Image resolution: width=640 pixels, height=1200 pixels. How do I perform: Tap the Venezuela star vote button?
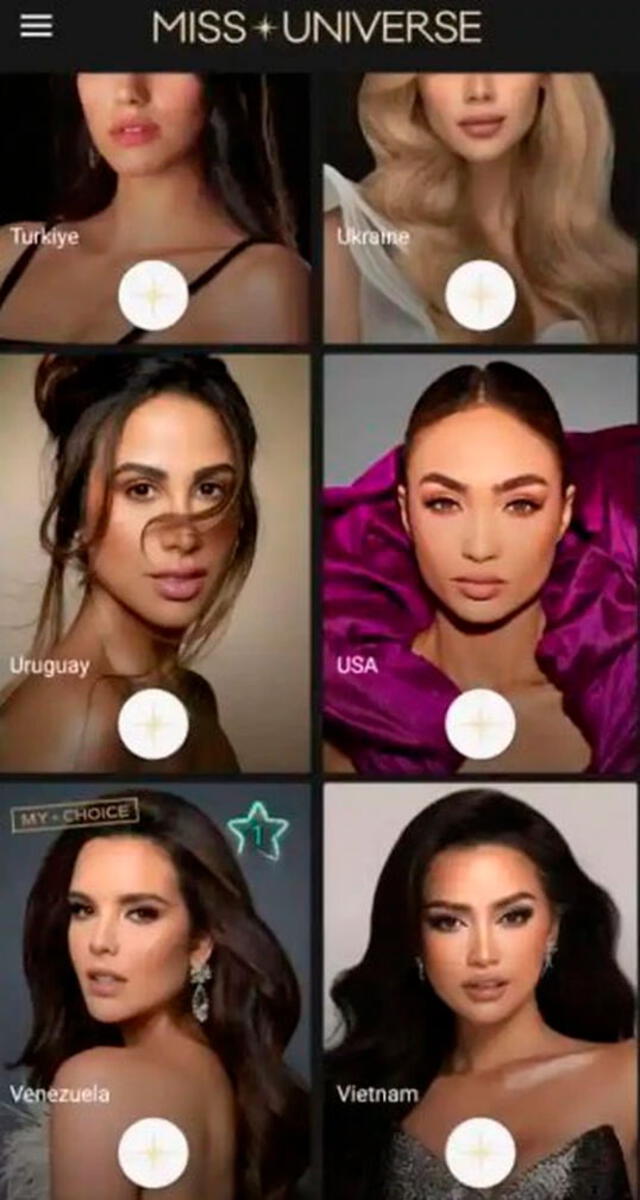point(153,1152)
